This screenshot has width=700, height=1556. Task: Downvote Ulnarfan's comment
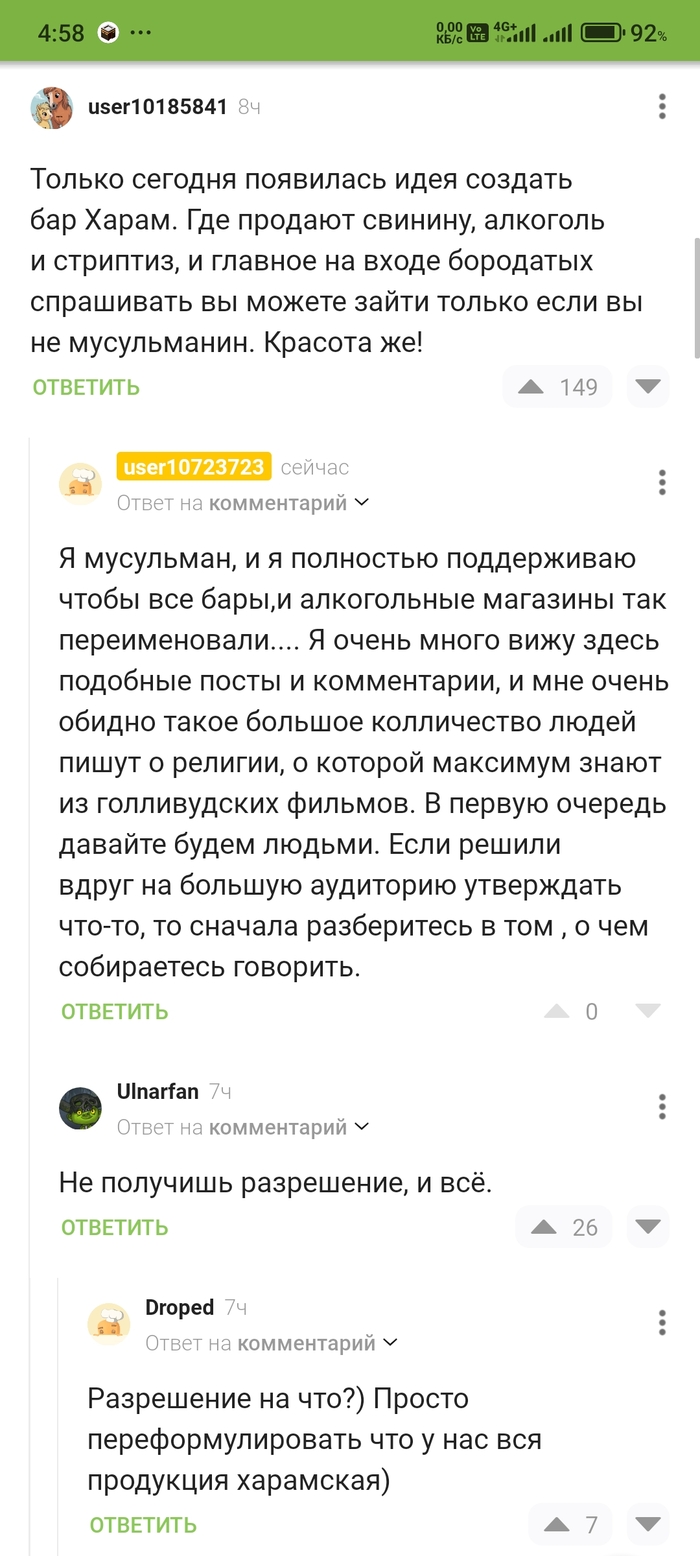click(648, 1227)
